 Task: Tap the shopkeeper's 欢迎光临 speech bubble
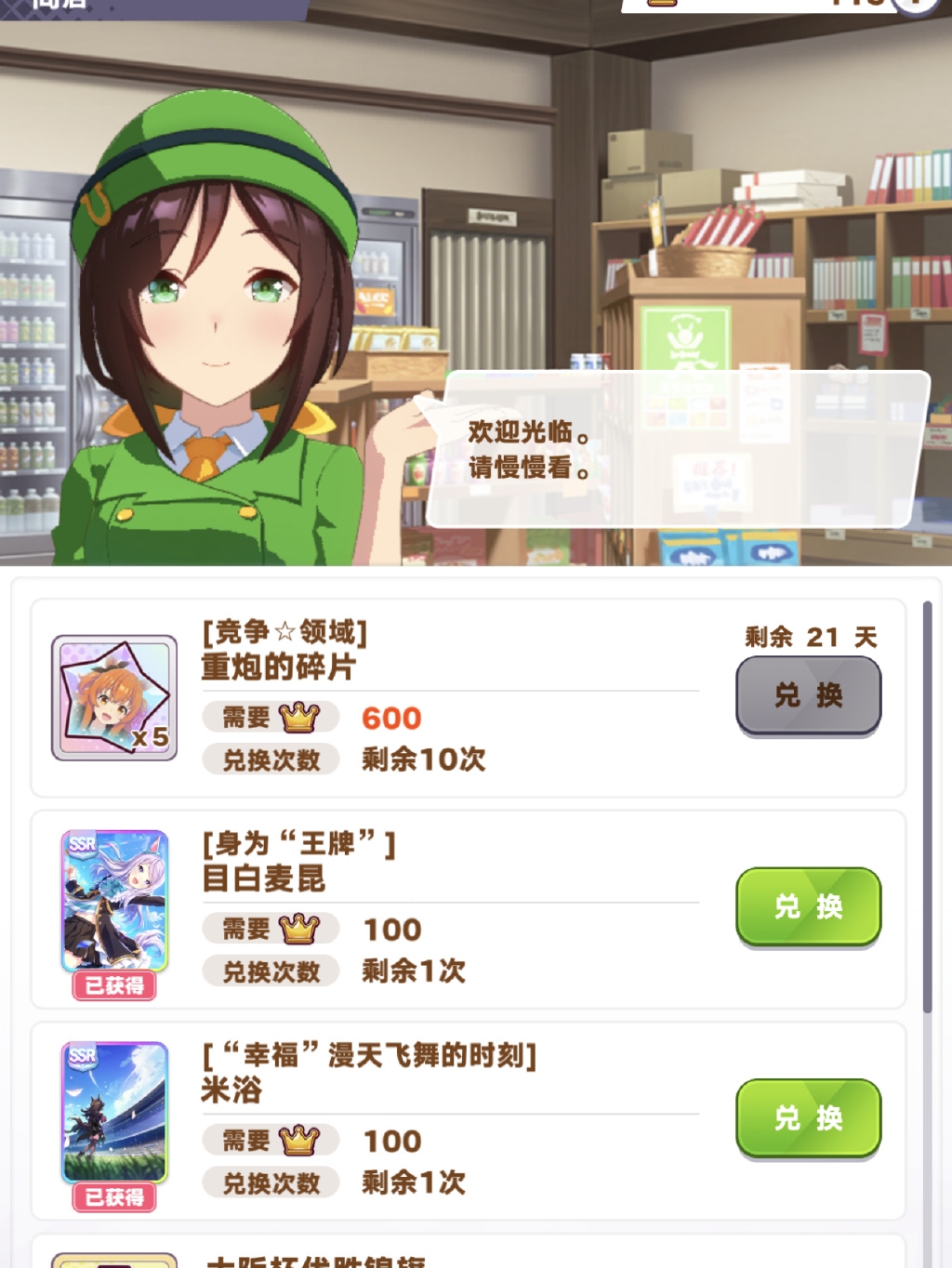(679, 450)
